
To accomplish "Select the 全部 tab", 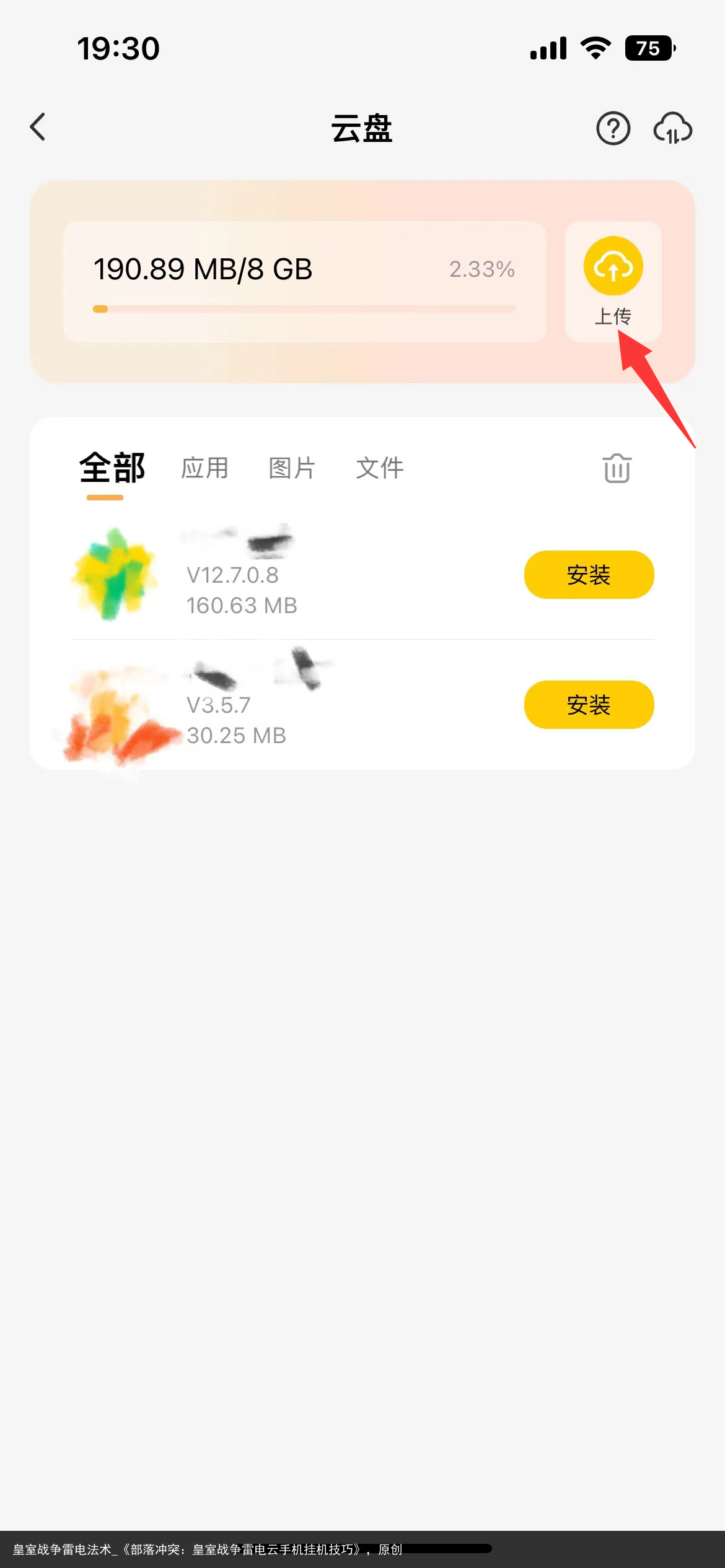I will point(112,468).
